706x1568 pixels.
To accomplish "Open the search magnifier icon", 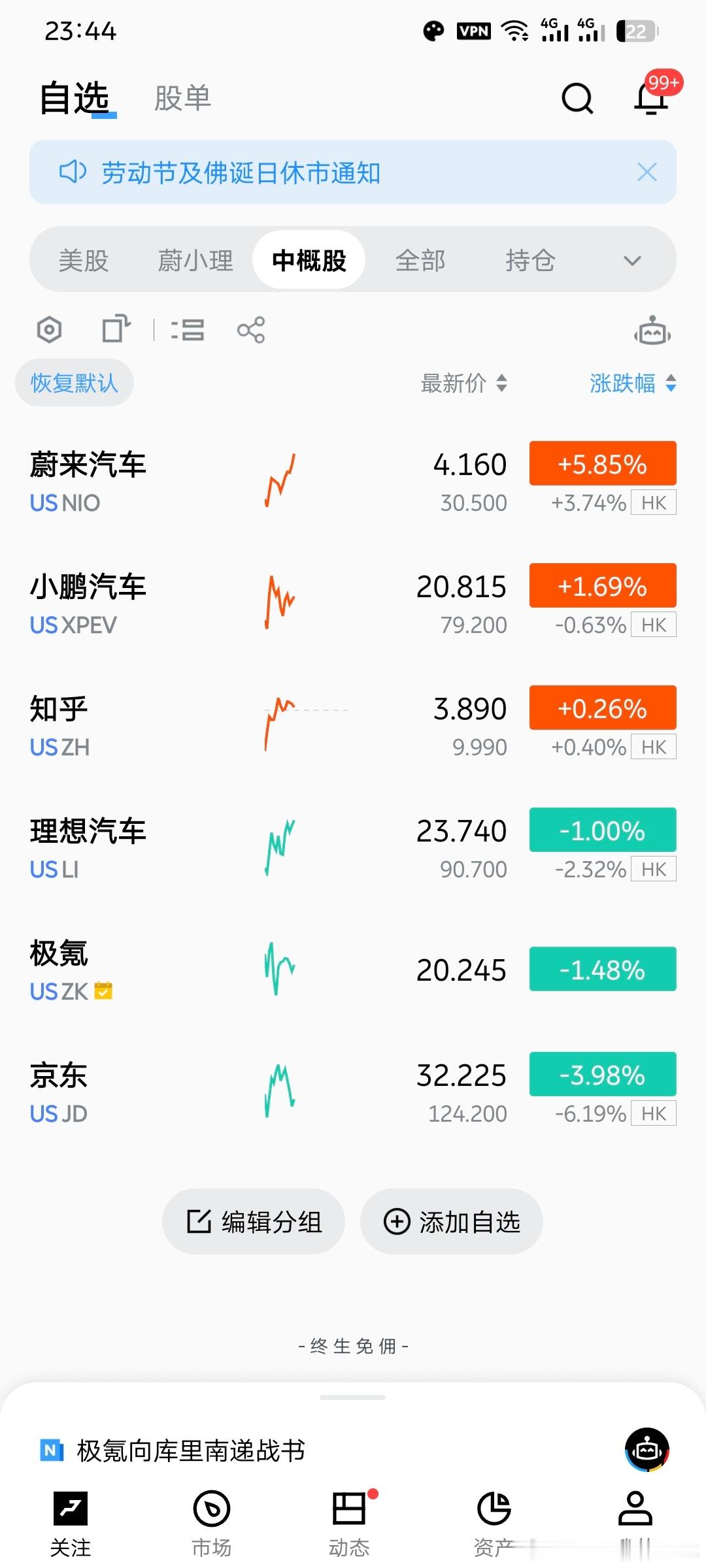I will click(x=577, y=99).
